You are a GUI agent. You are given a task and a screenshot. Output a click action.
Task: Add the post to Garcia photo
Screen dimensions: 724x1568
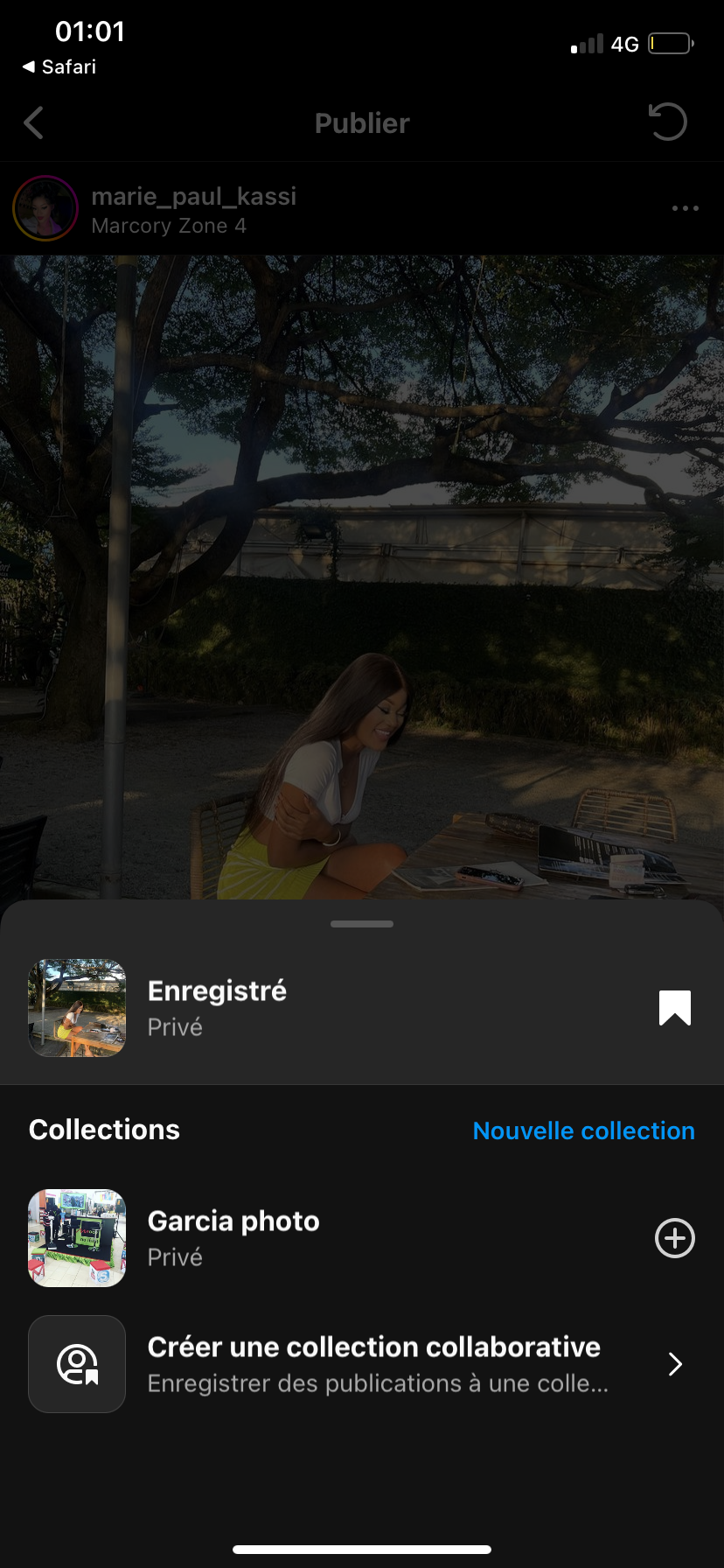tap(674, 1238)
